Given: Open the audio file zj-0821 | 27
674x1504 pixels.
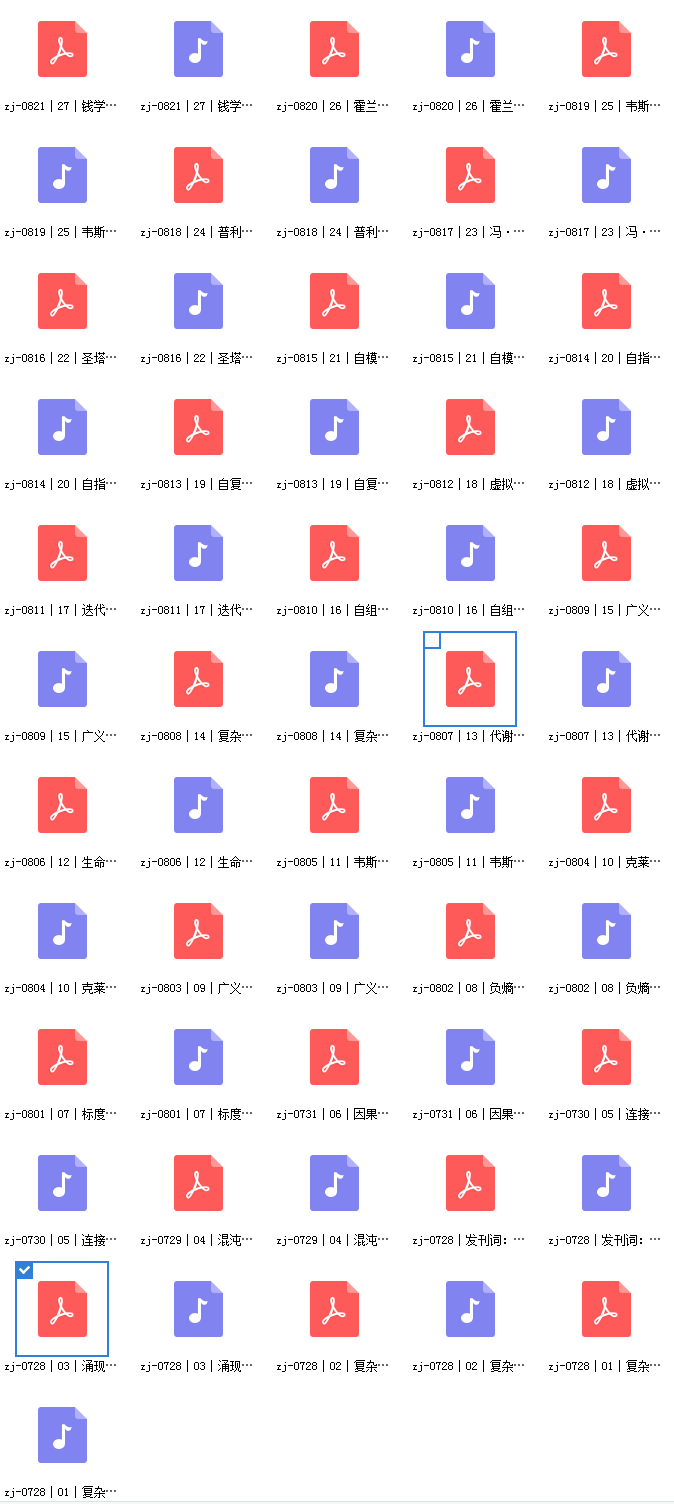Looking at the screenshot, I should 198,49.
